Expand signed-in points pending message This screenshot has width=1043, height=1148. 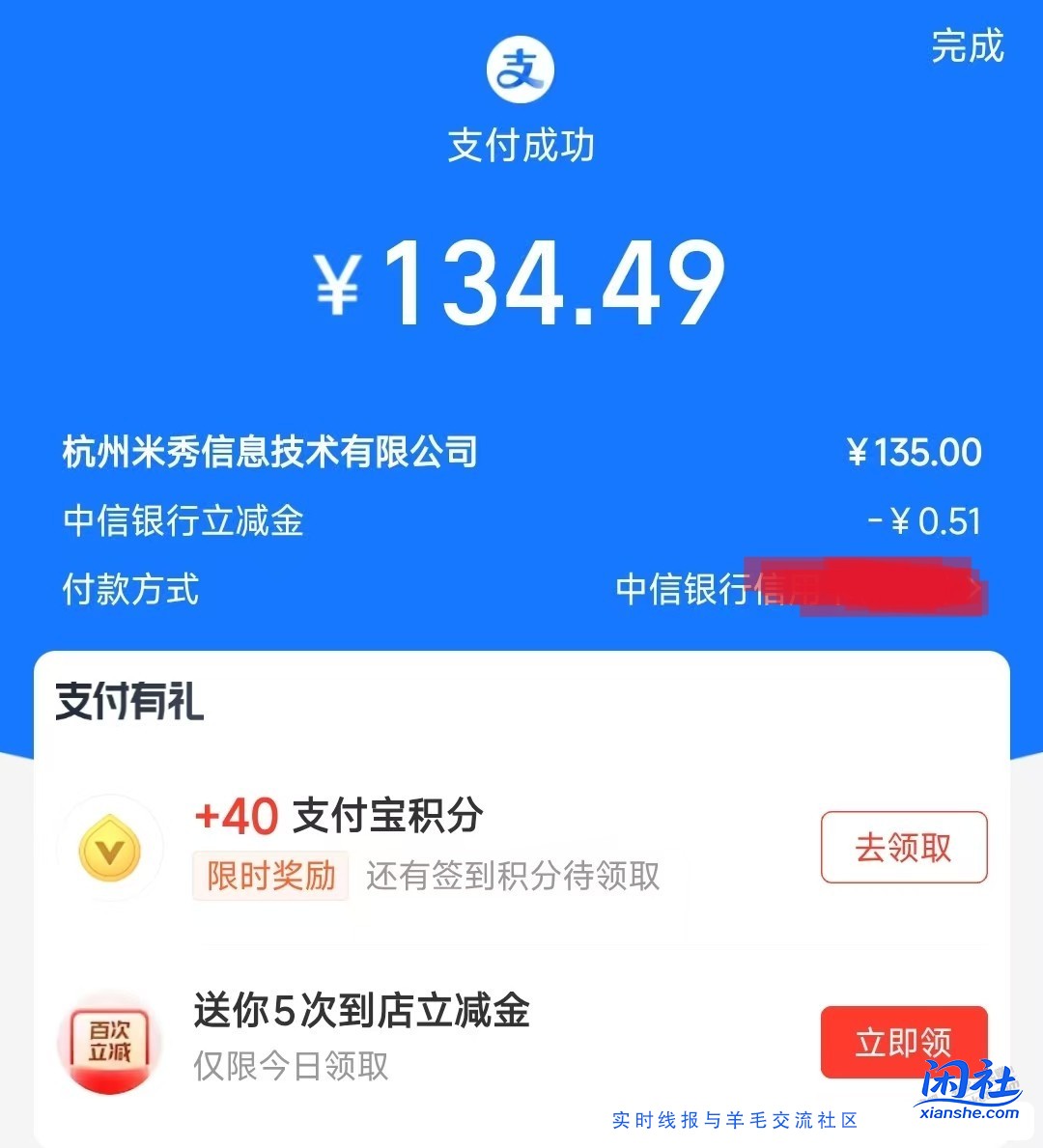coord(512,877)
